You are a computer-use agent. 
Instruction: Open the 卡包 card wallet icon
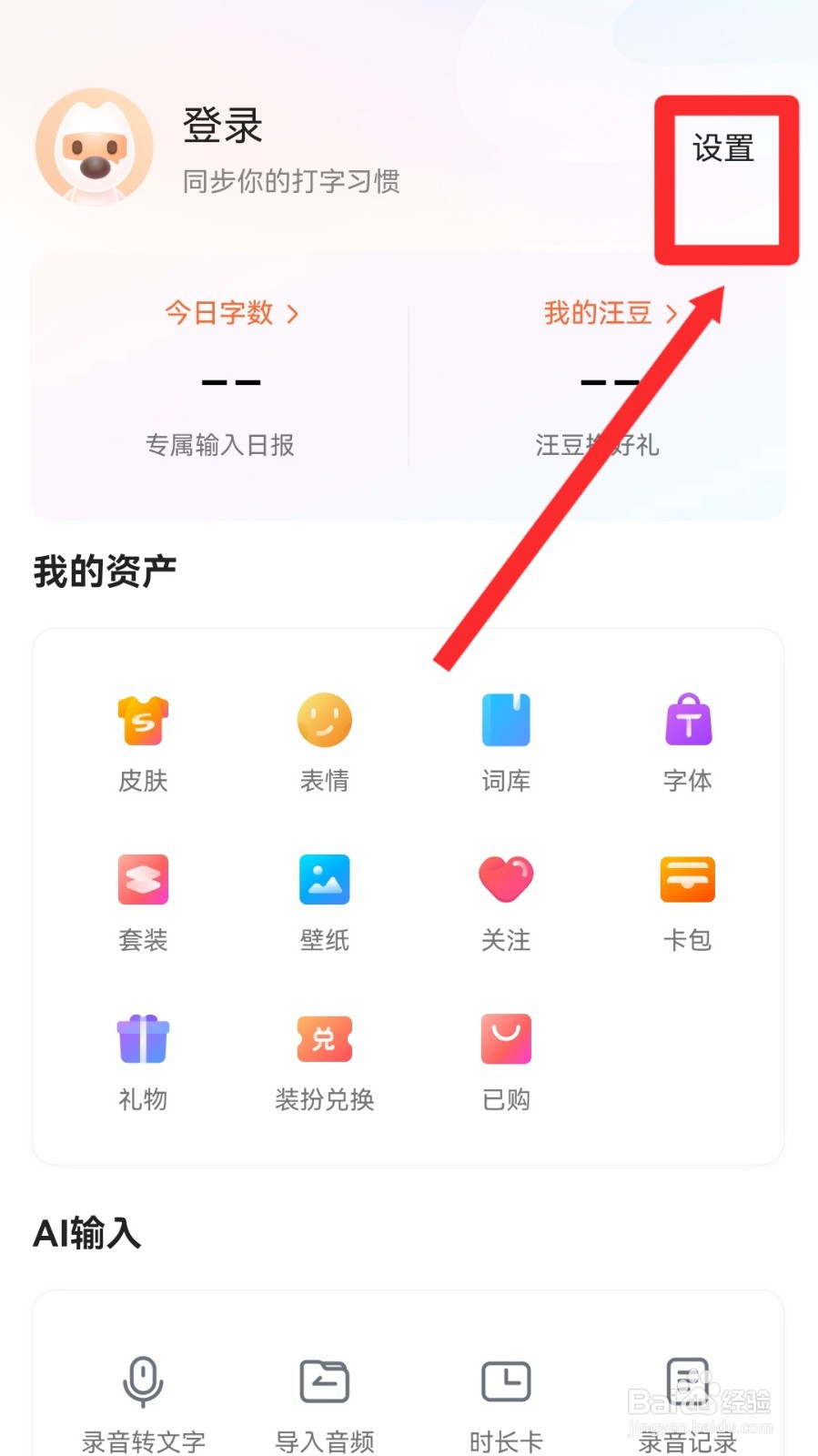[687, 899]
